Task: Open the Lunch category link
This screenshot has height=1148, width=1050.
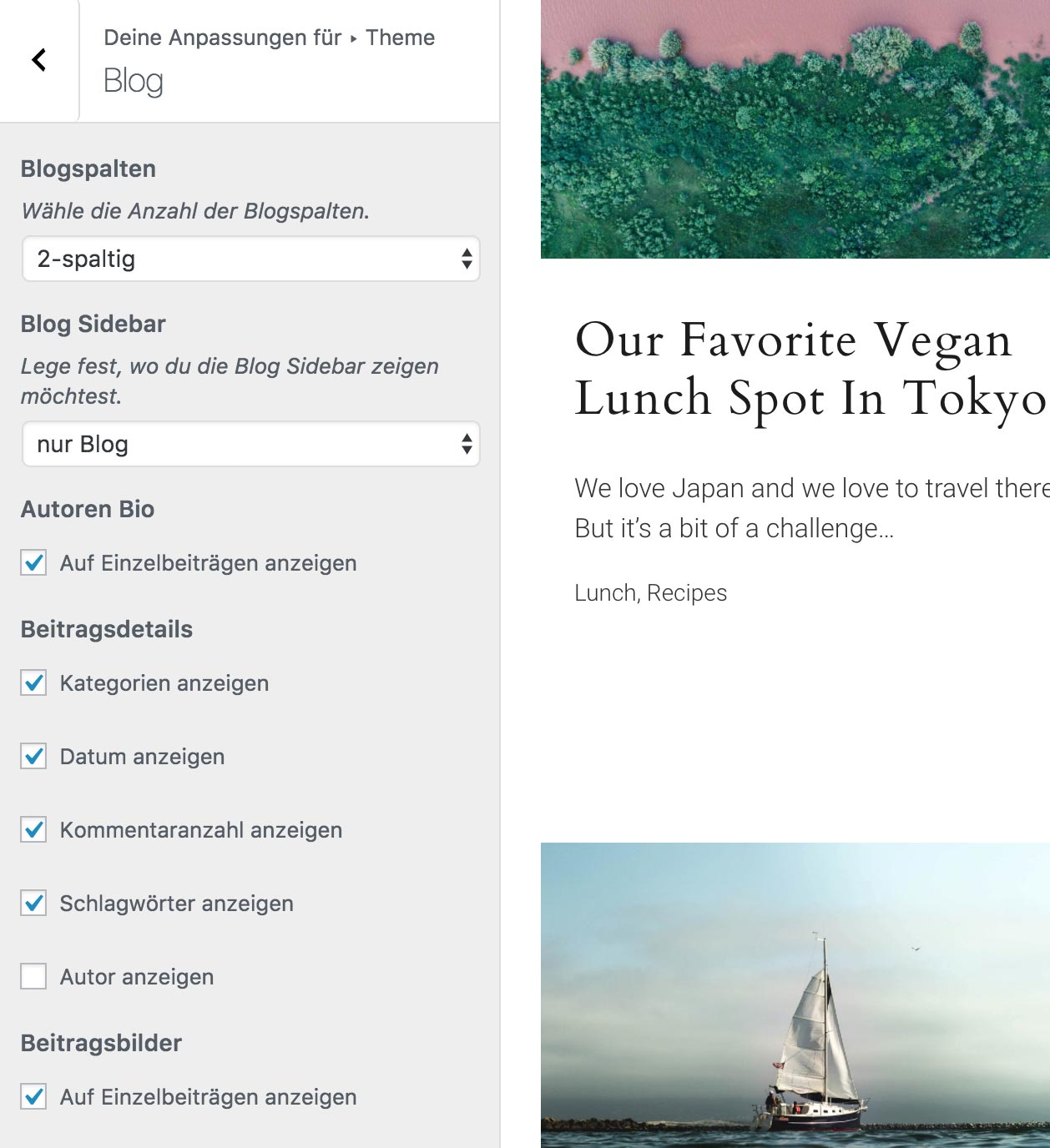Action: (605, 593)
